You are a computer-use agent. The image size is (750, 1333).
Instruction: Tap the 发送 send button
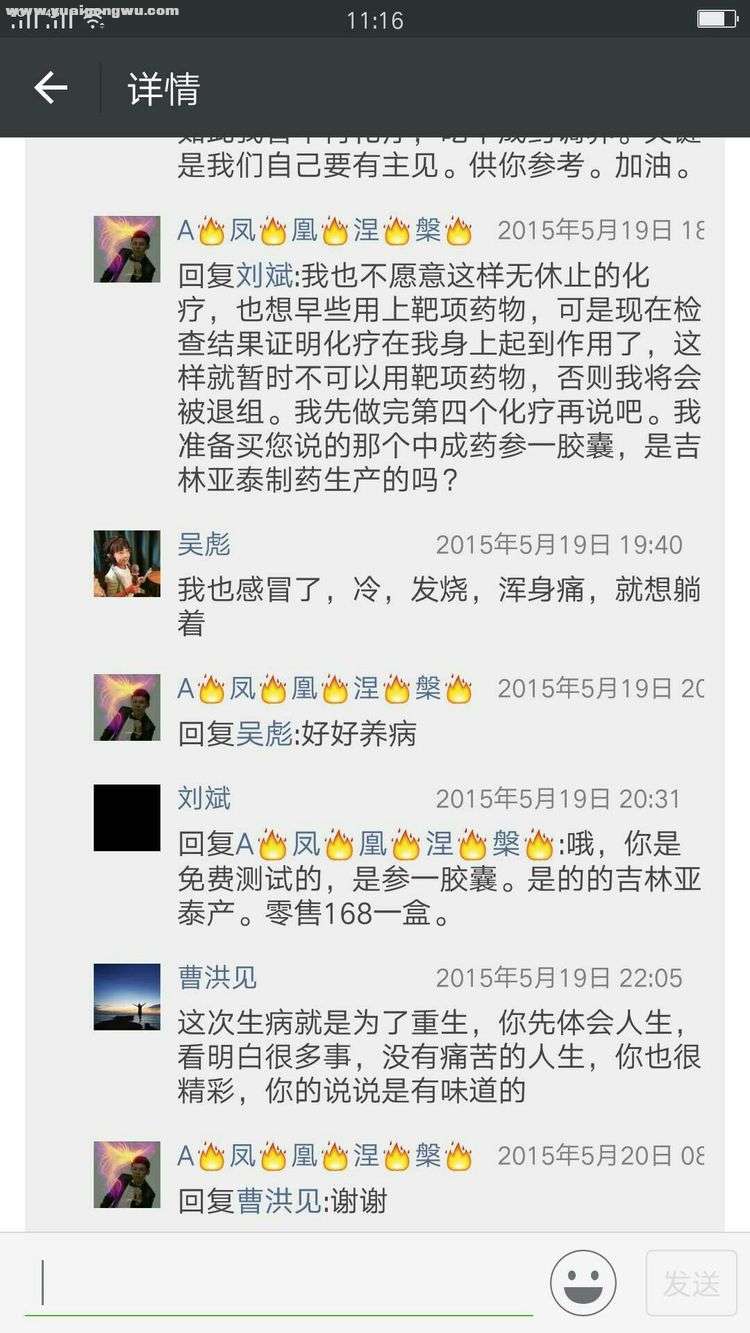[691, 1283]
